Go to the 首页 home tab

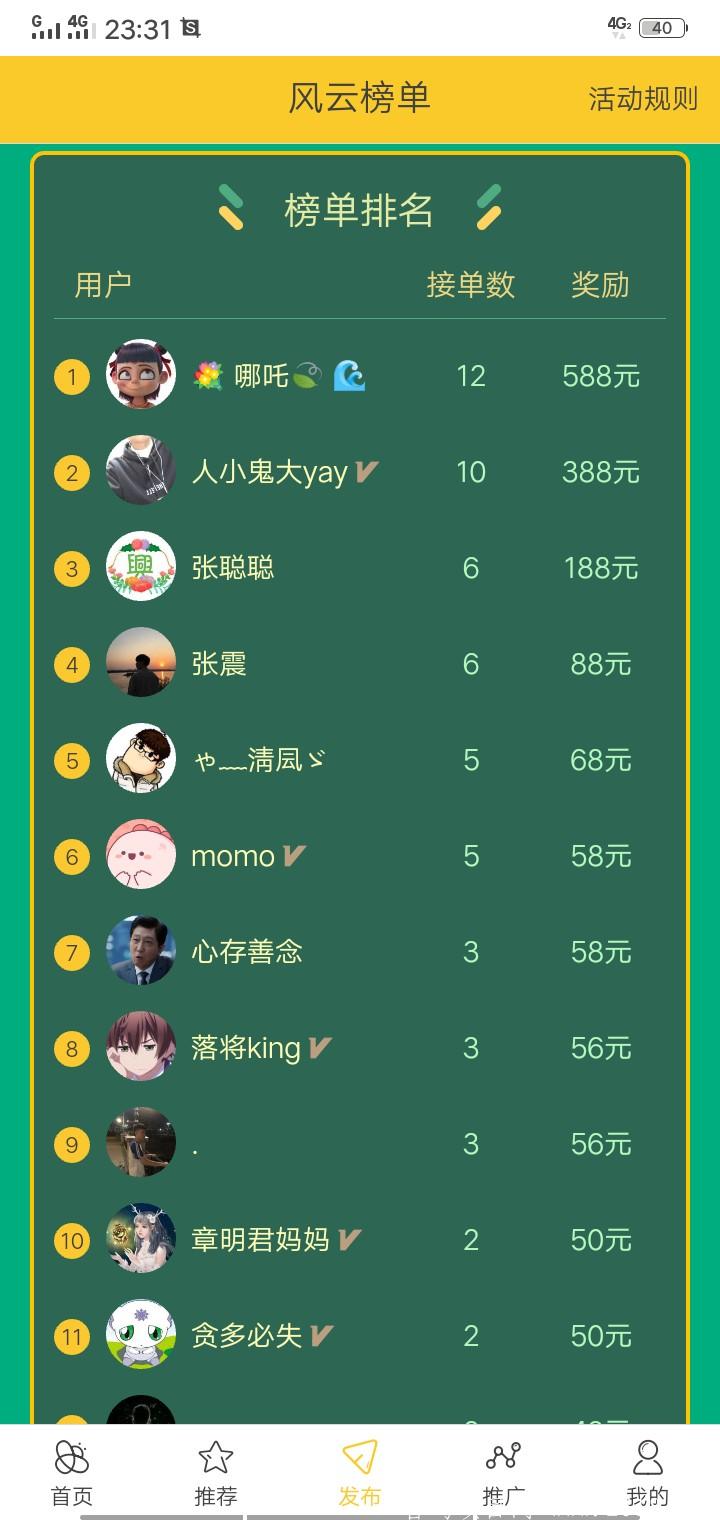click(72, 1472)
